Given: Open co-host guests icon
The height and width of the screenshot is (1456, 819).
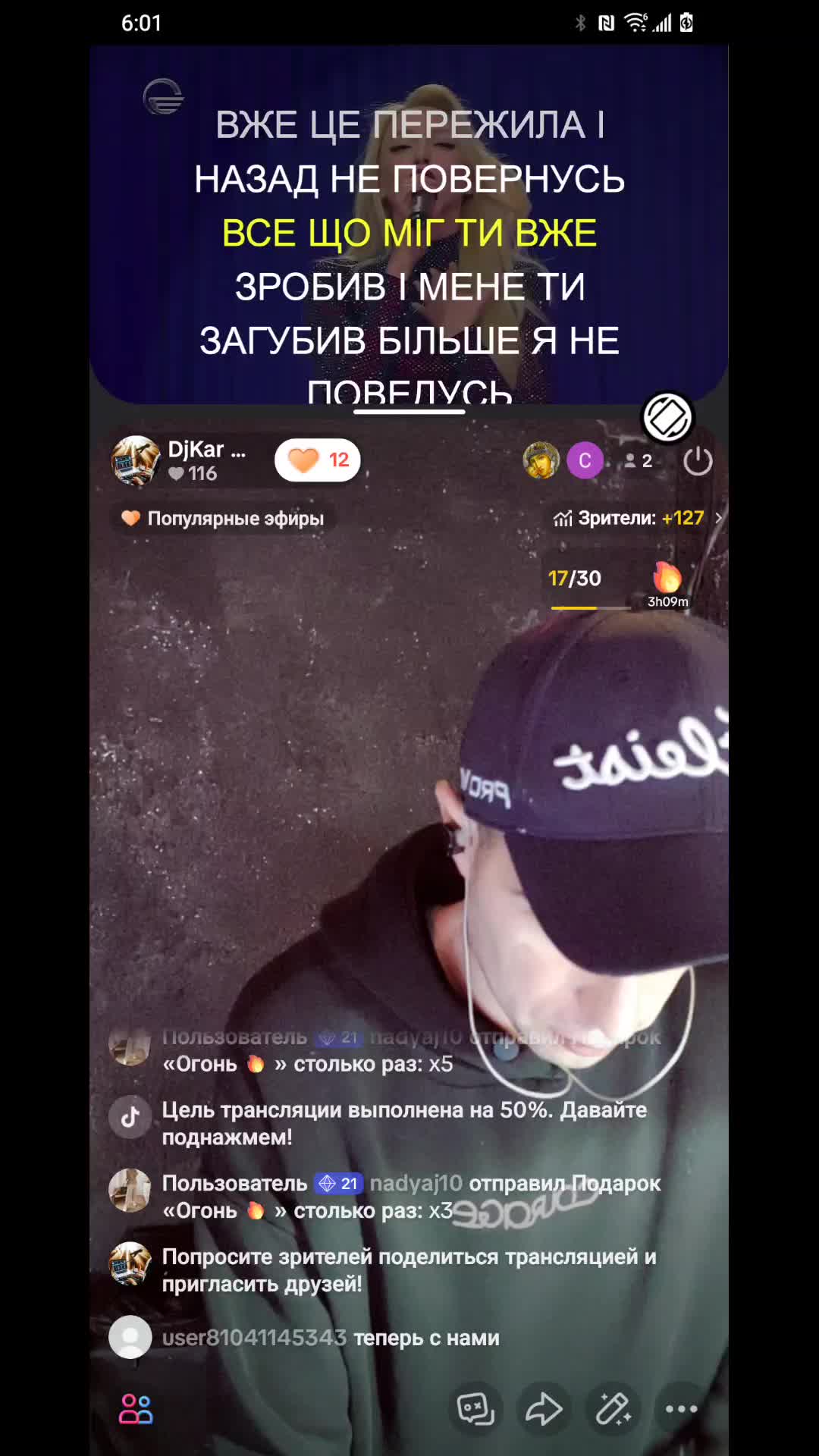Looking at the screenshot, I should 136,1409.
